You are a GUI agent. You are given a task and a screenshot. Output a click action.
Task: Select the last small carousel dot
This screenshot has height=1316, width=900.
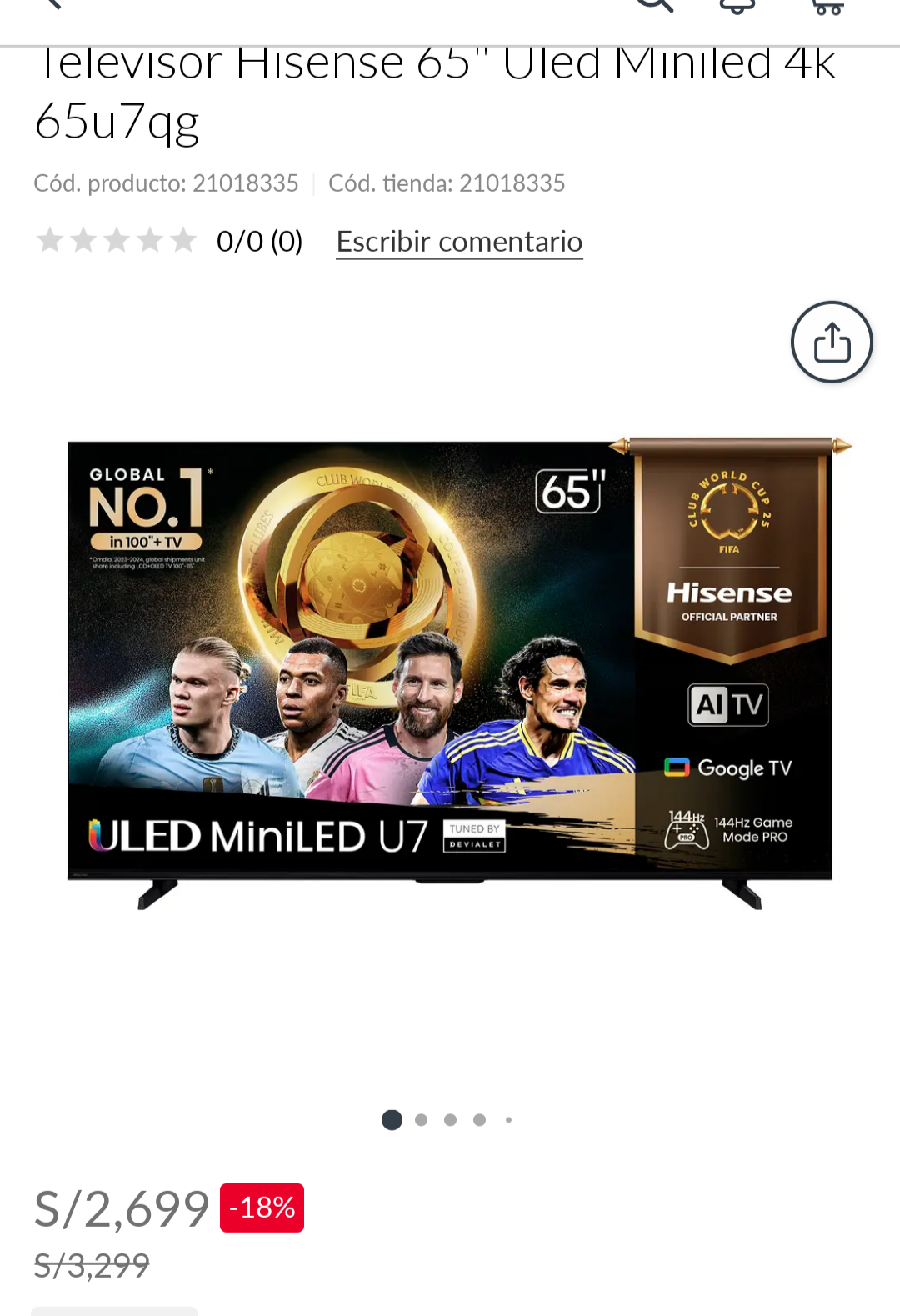509,1120
